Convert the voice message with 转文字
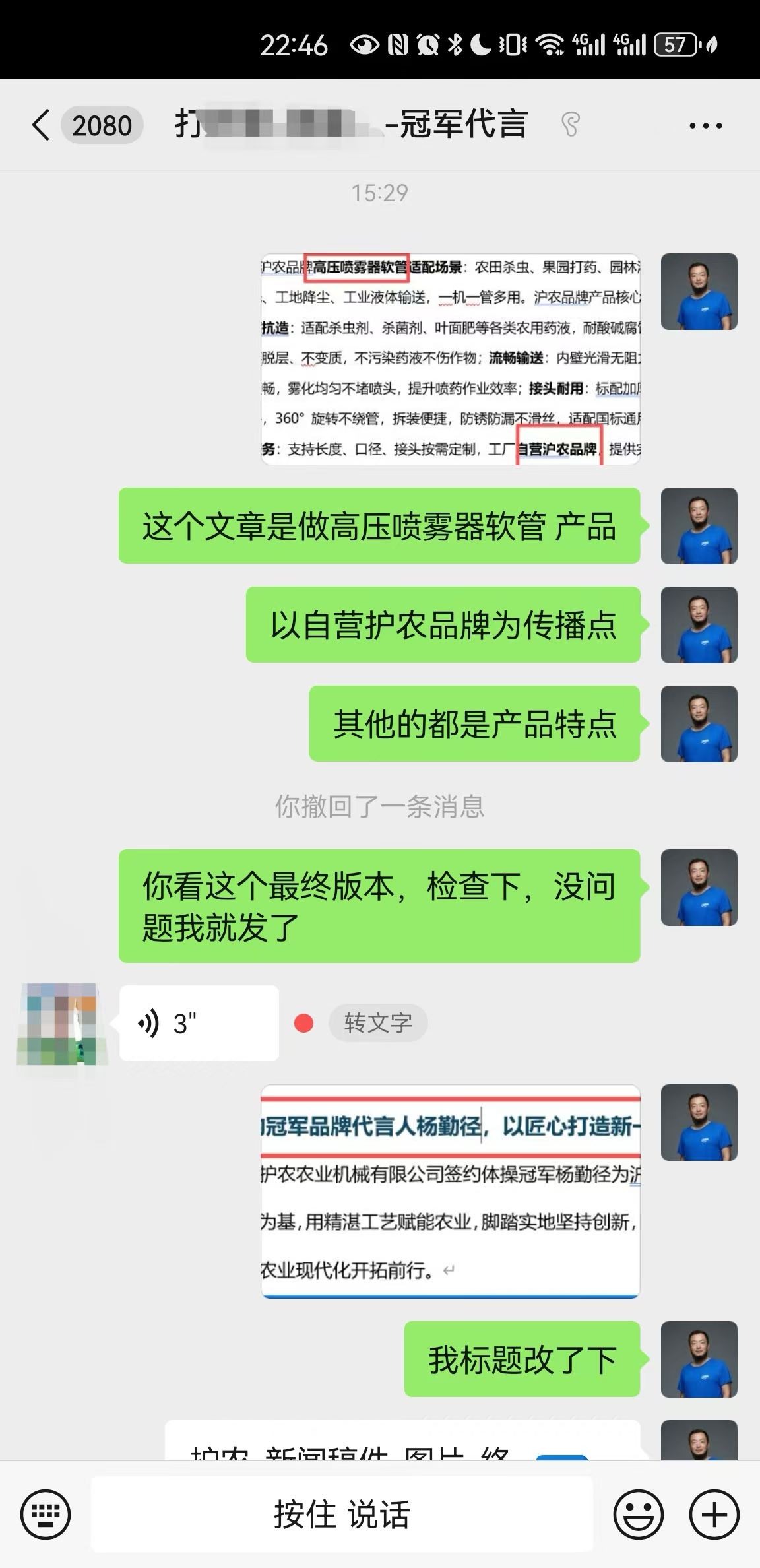 (x=378, y=1024)
